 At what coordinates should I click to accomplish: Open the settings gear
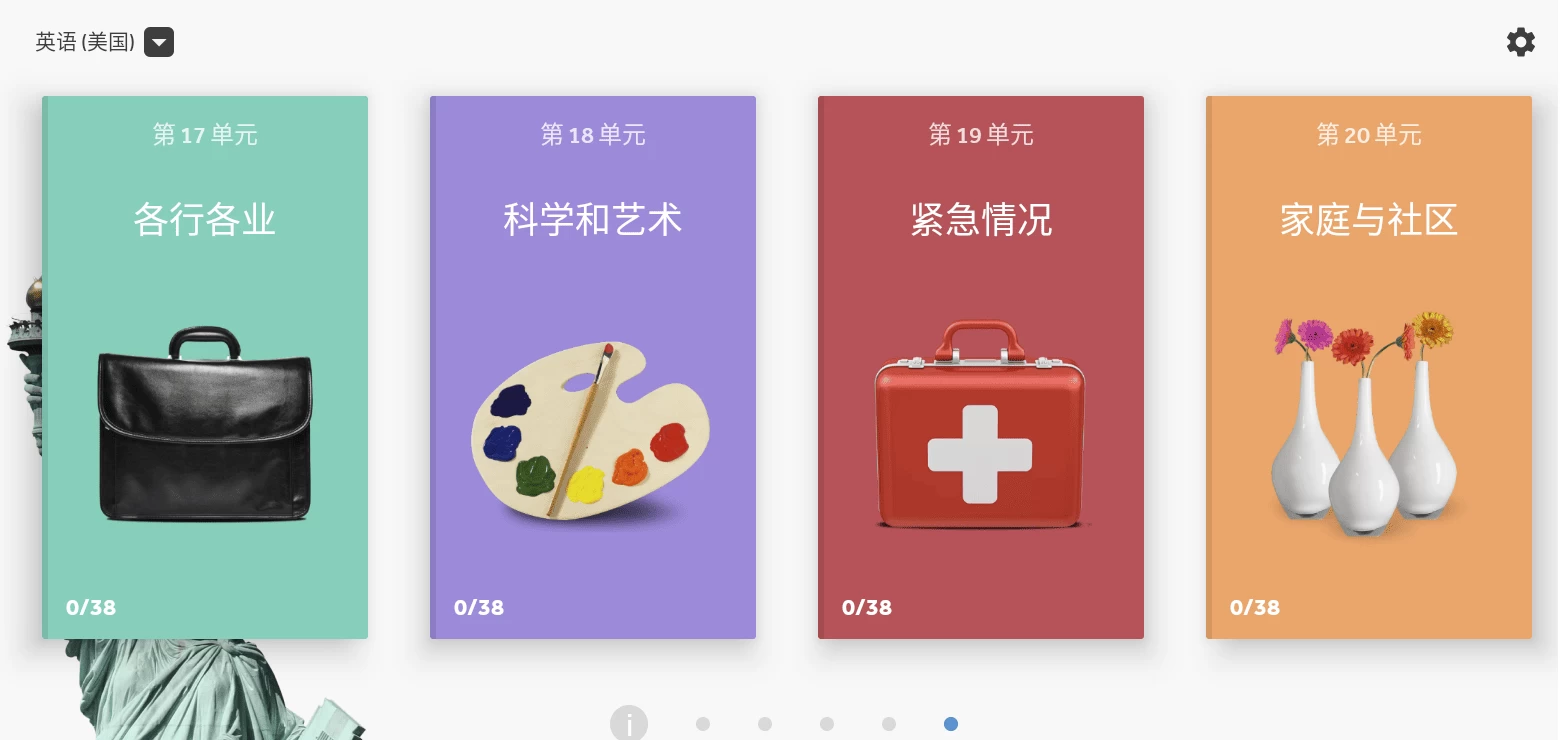pyautogui.click(x=1520, y=42)
